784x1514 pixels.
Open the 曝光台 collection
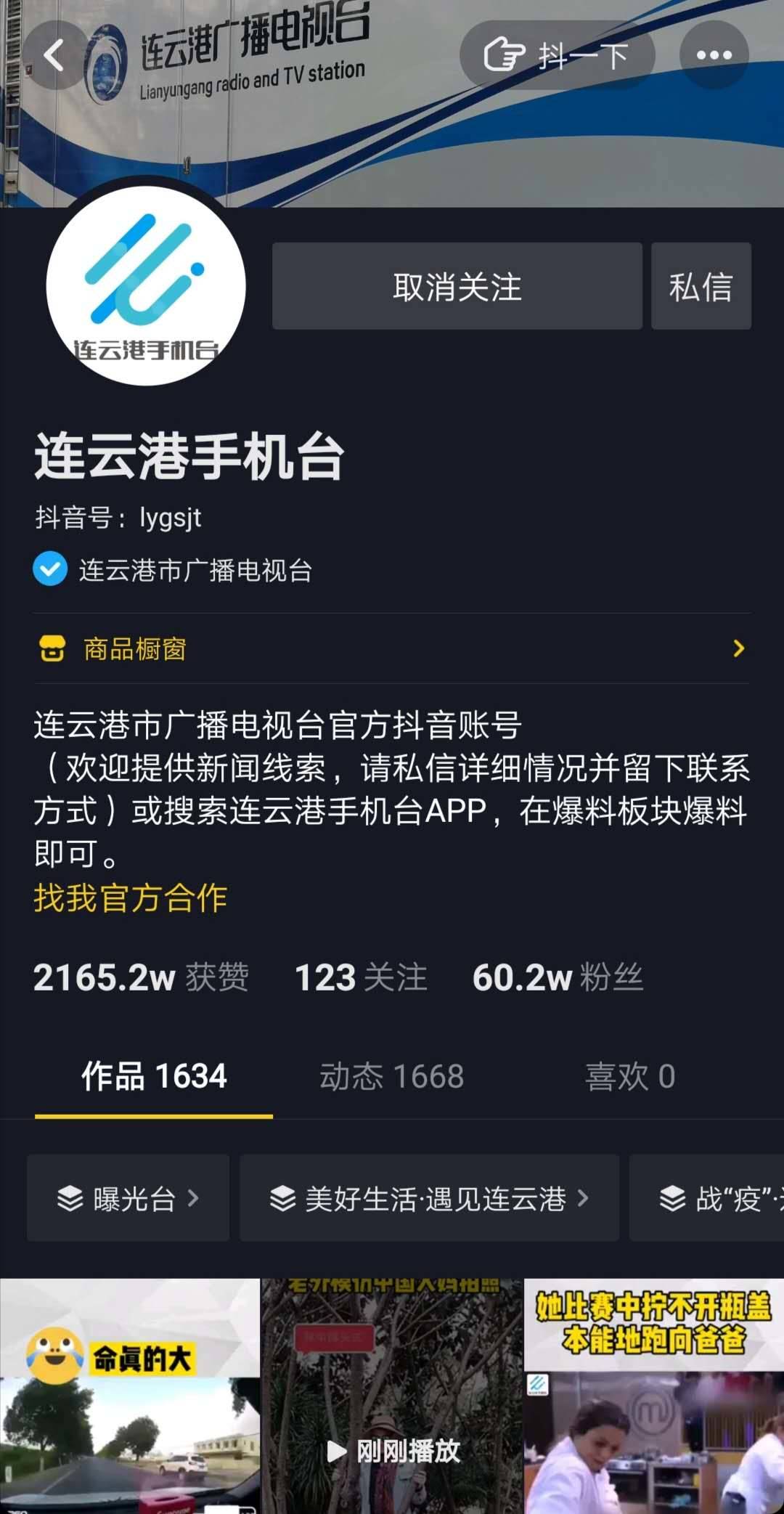pos(128,1198)
